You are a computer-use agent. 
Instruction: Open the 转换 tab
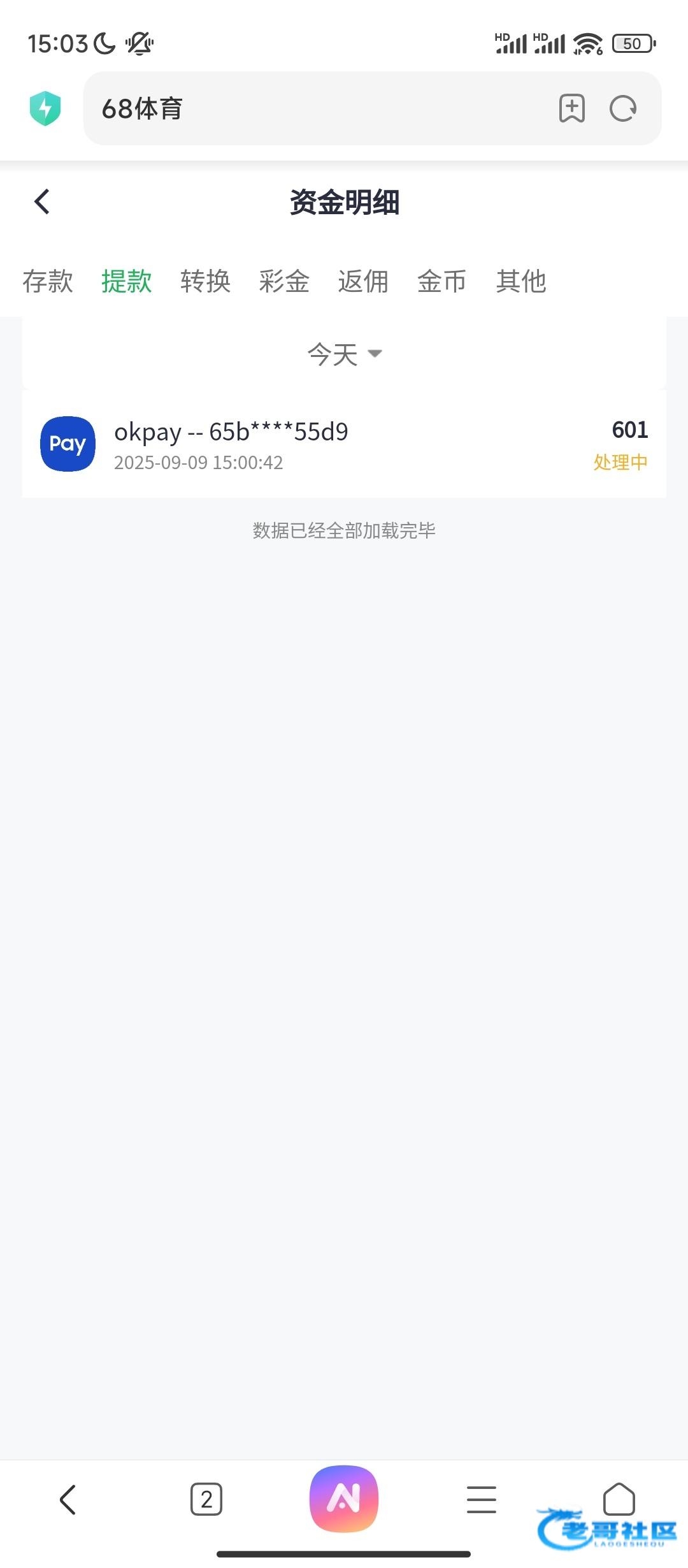pos(205,281)
